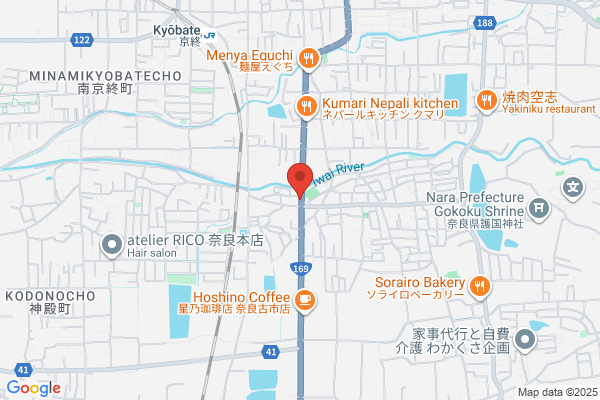600x400 pixels.
Task: Open the Yakiniku restaurant marker
Action: 486,102
